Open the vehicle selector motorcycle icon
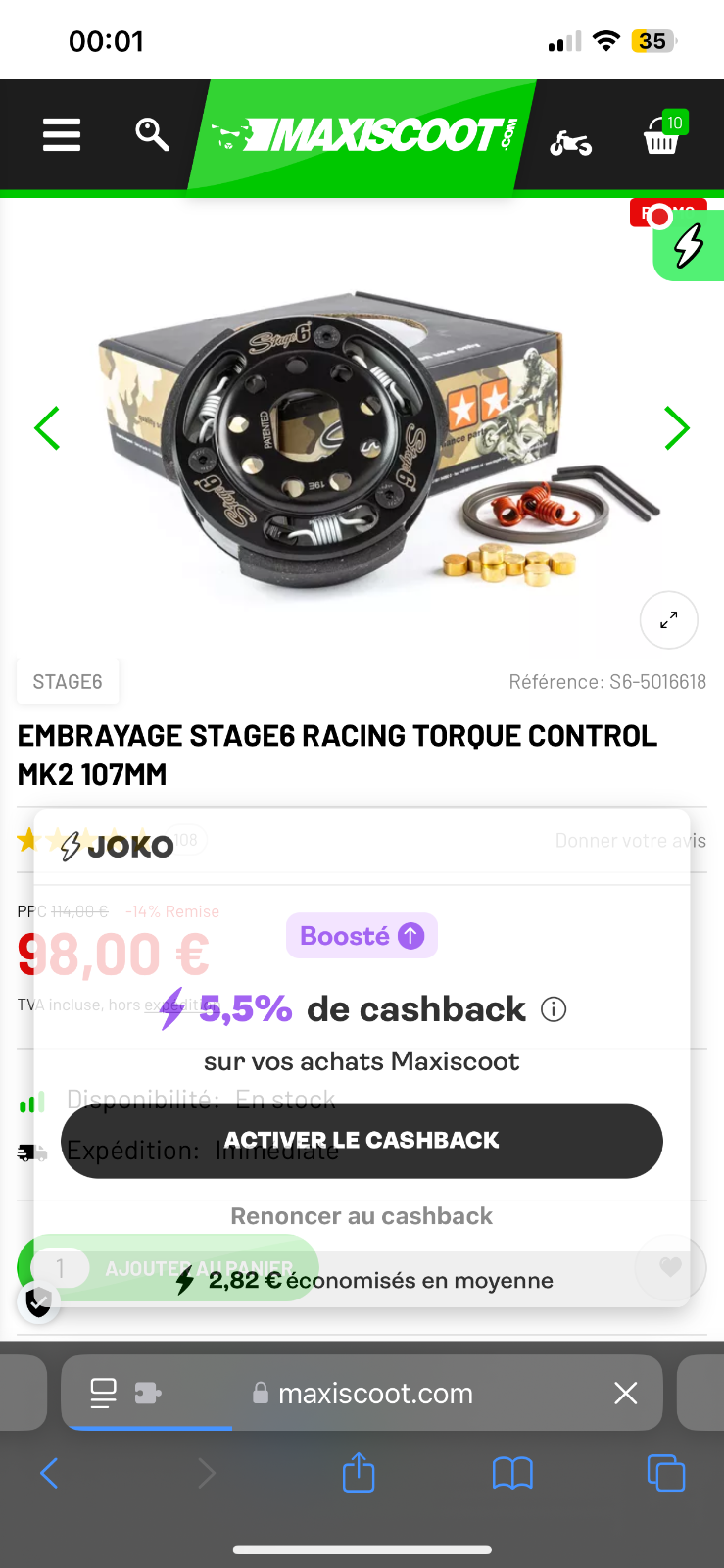Screen dimensions: 724x1568 [570, 143]
